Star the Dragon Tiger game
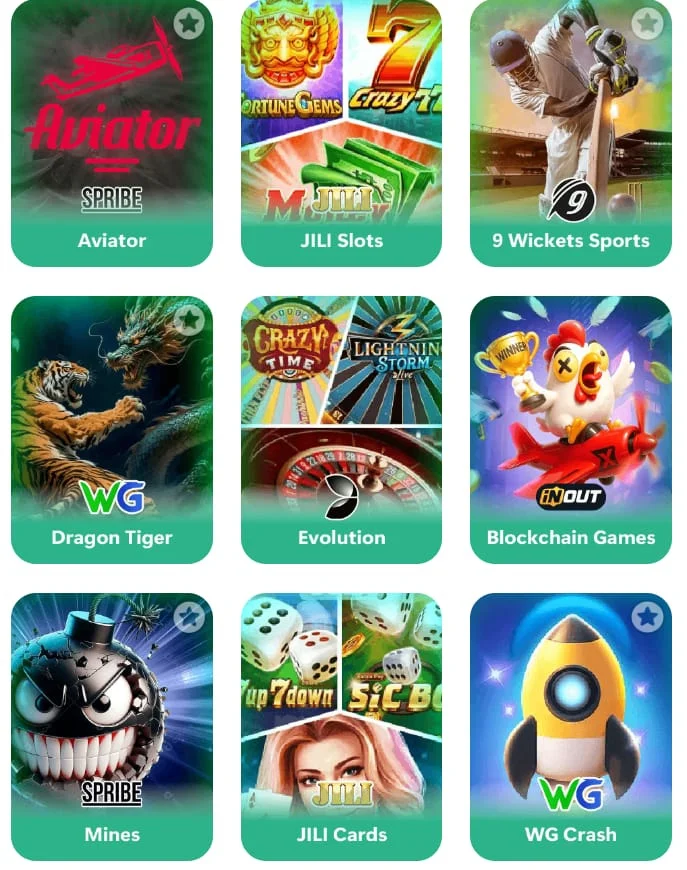Viewport: 687px width, 870px height. click(x=188, y=319)
